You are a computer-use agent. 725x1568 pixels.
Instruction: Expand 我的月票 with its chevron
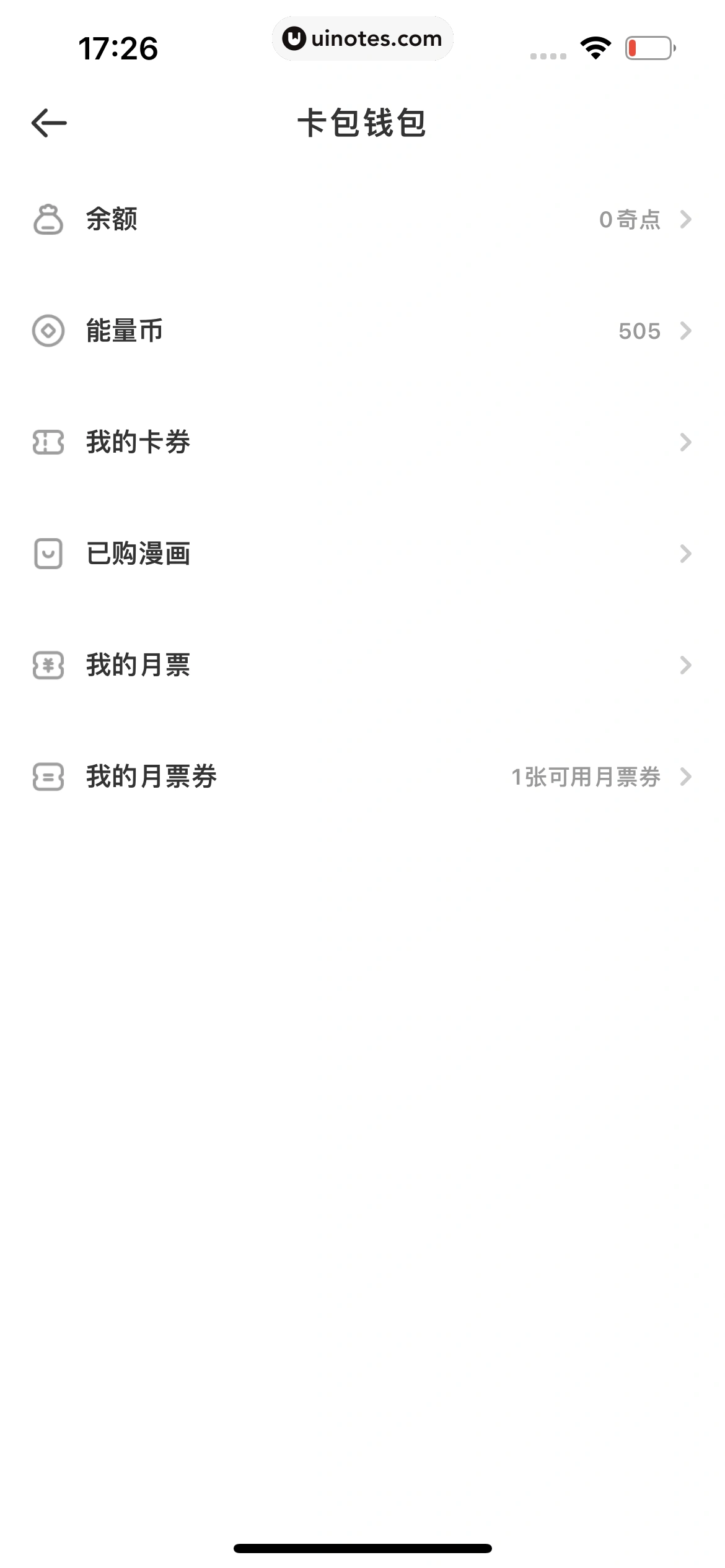pyautogui.click(x=685, y=666)
